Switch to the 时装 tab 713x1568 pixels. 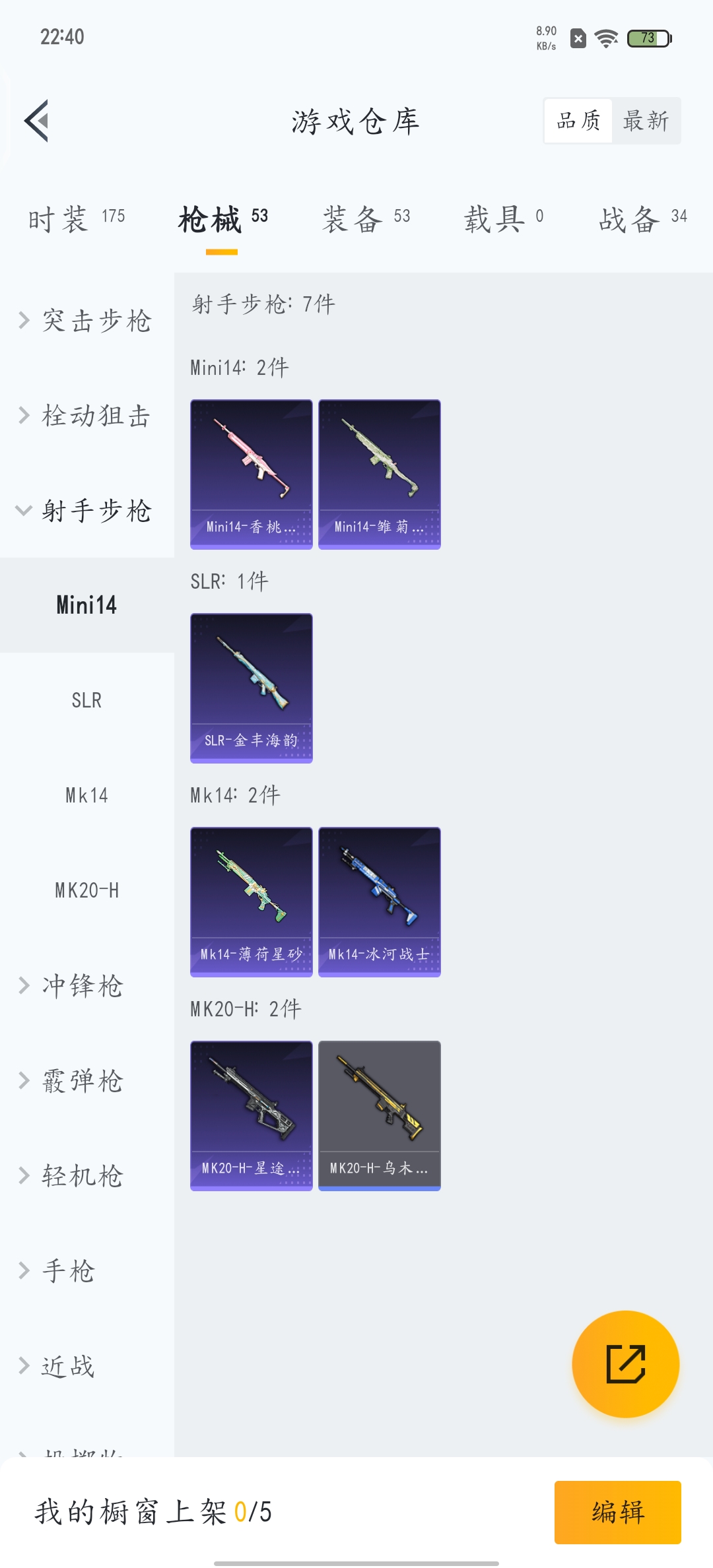[76, 218]
